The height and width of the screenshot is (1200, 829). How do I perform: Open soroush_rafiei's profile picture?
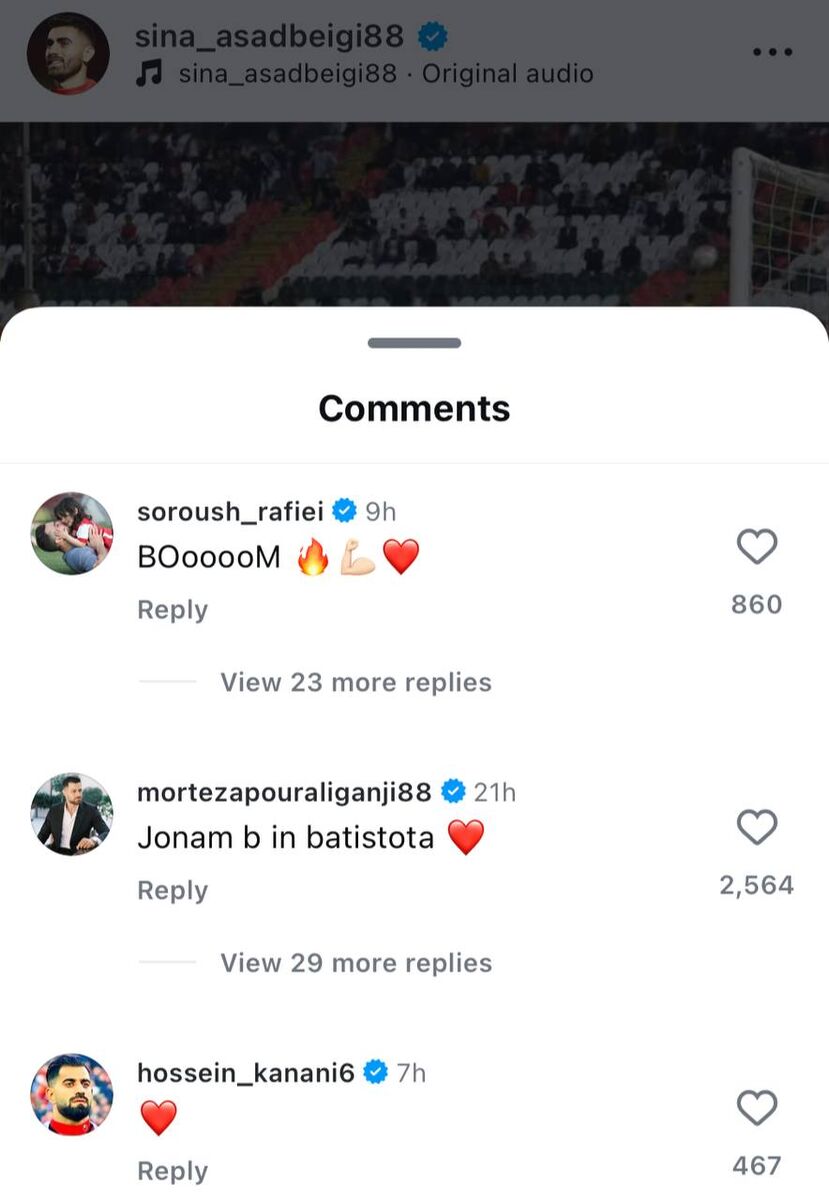[x=72, y=533]
